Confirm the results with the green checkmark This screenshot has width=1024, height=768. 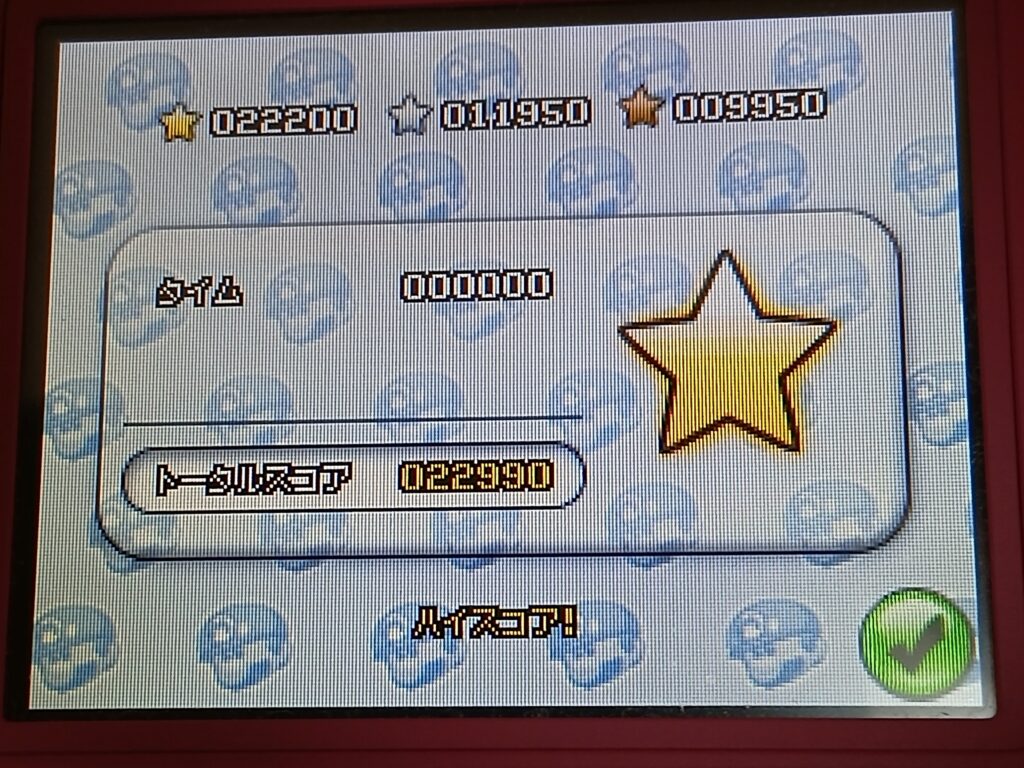(916, 644)
